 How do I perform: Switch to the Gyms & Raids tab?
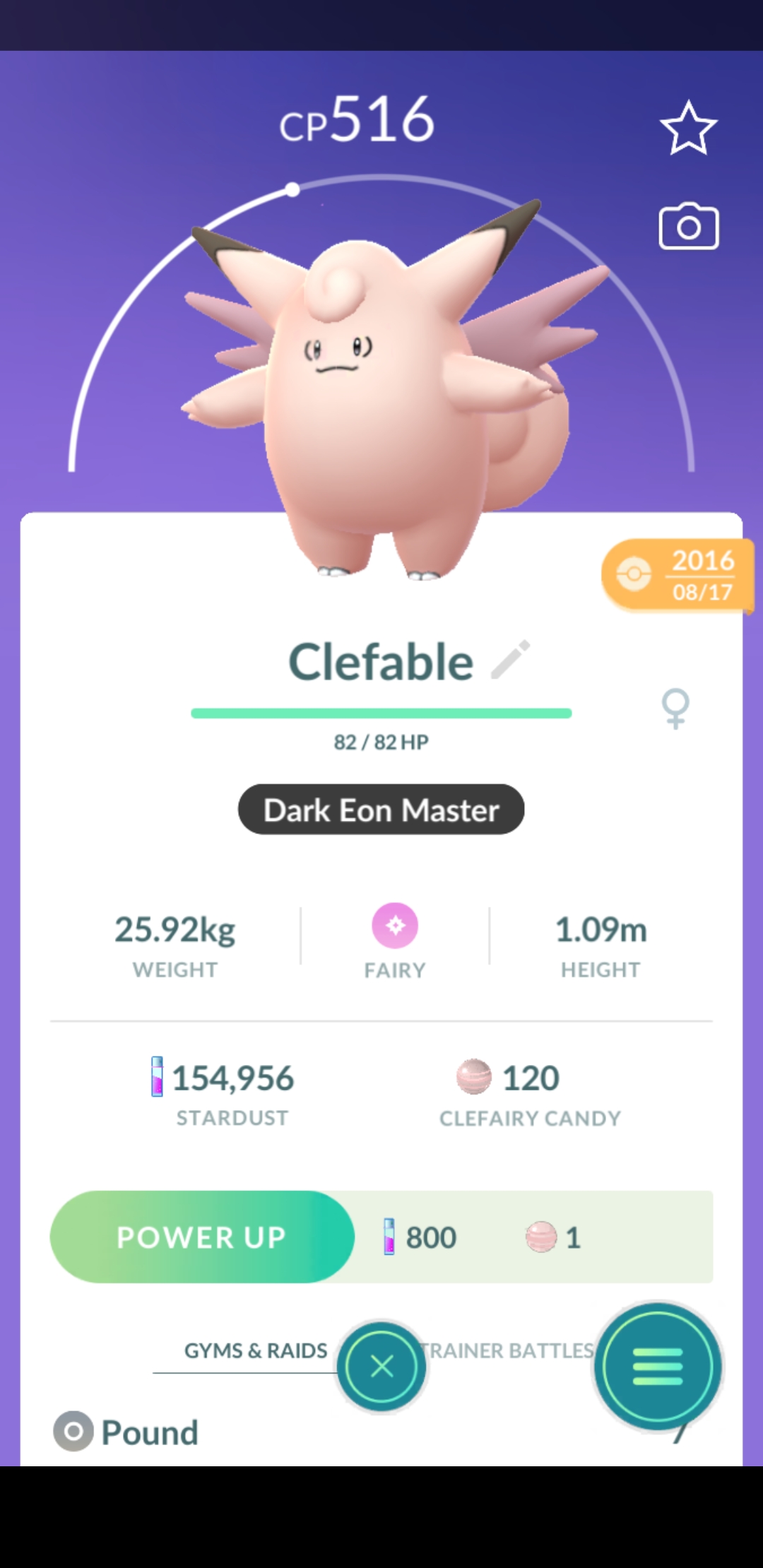point(255,1350)
